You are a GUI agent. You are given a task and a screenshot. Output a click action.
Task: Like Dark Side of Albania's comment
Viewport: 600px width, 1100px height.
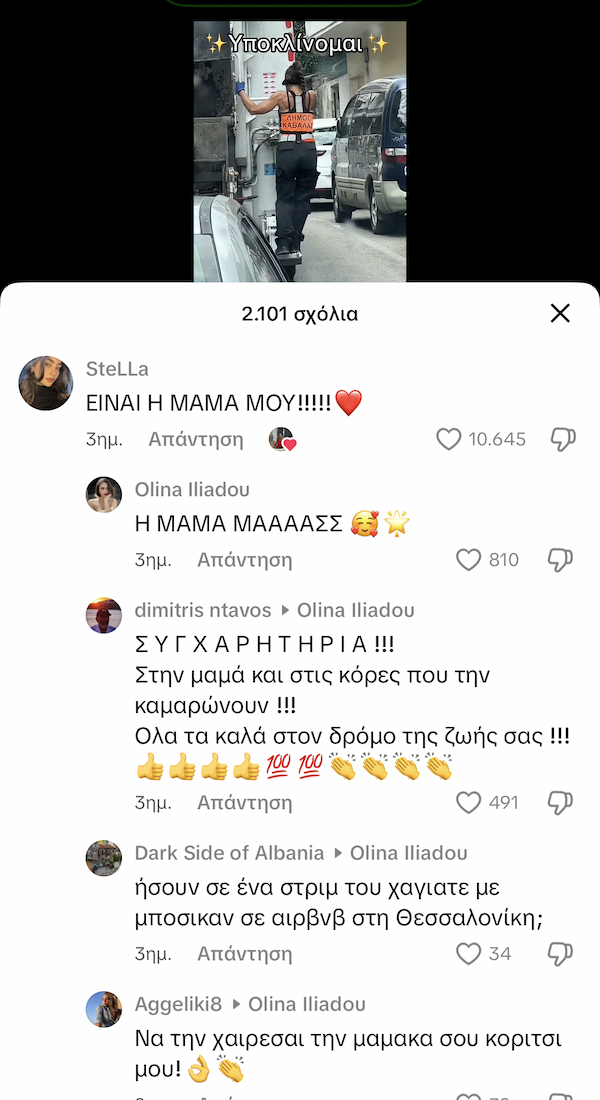tap(469, 954)
